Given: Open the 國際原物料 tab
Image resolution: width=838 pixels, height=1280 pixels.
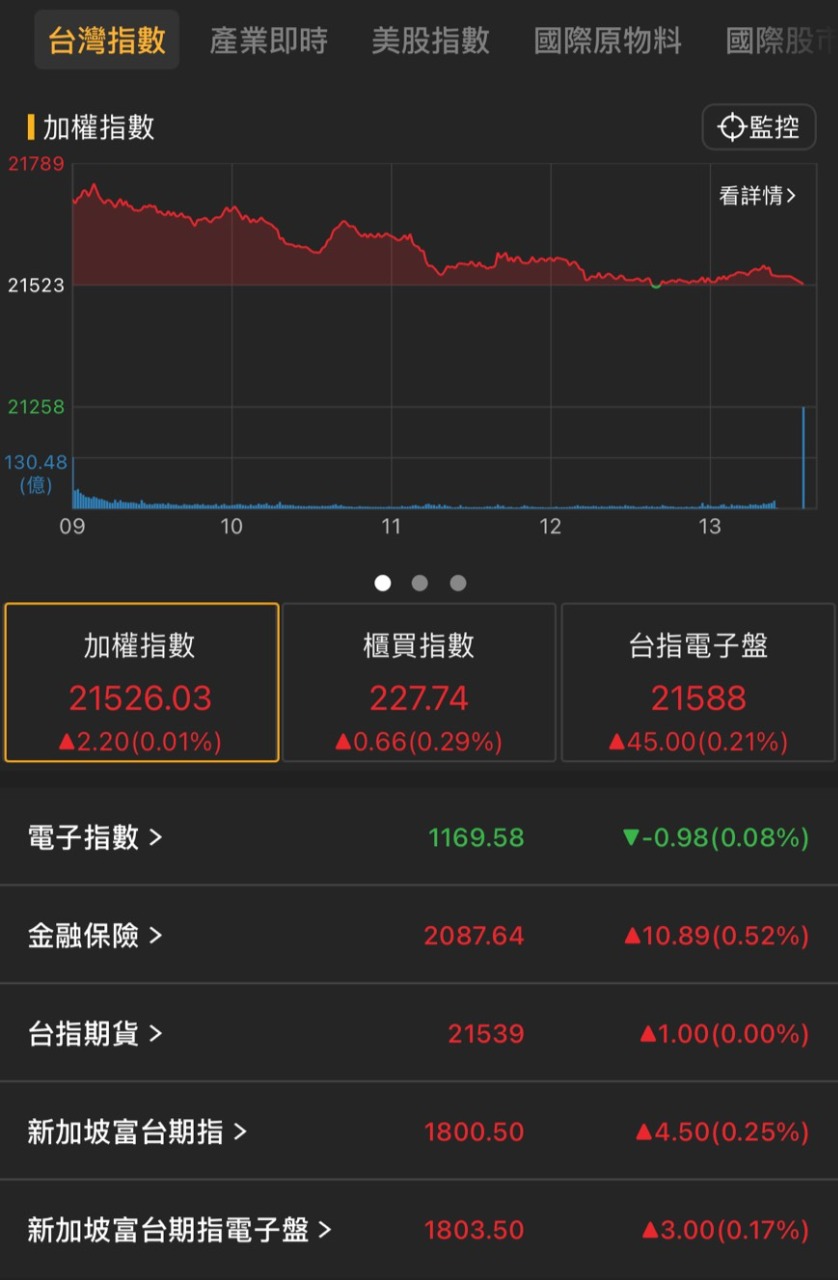Looking at the screenshot, I should point(608,42).
